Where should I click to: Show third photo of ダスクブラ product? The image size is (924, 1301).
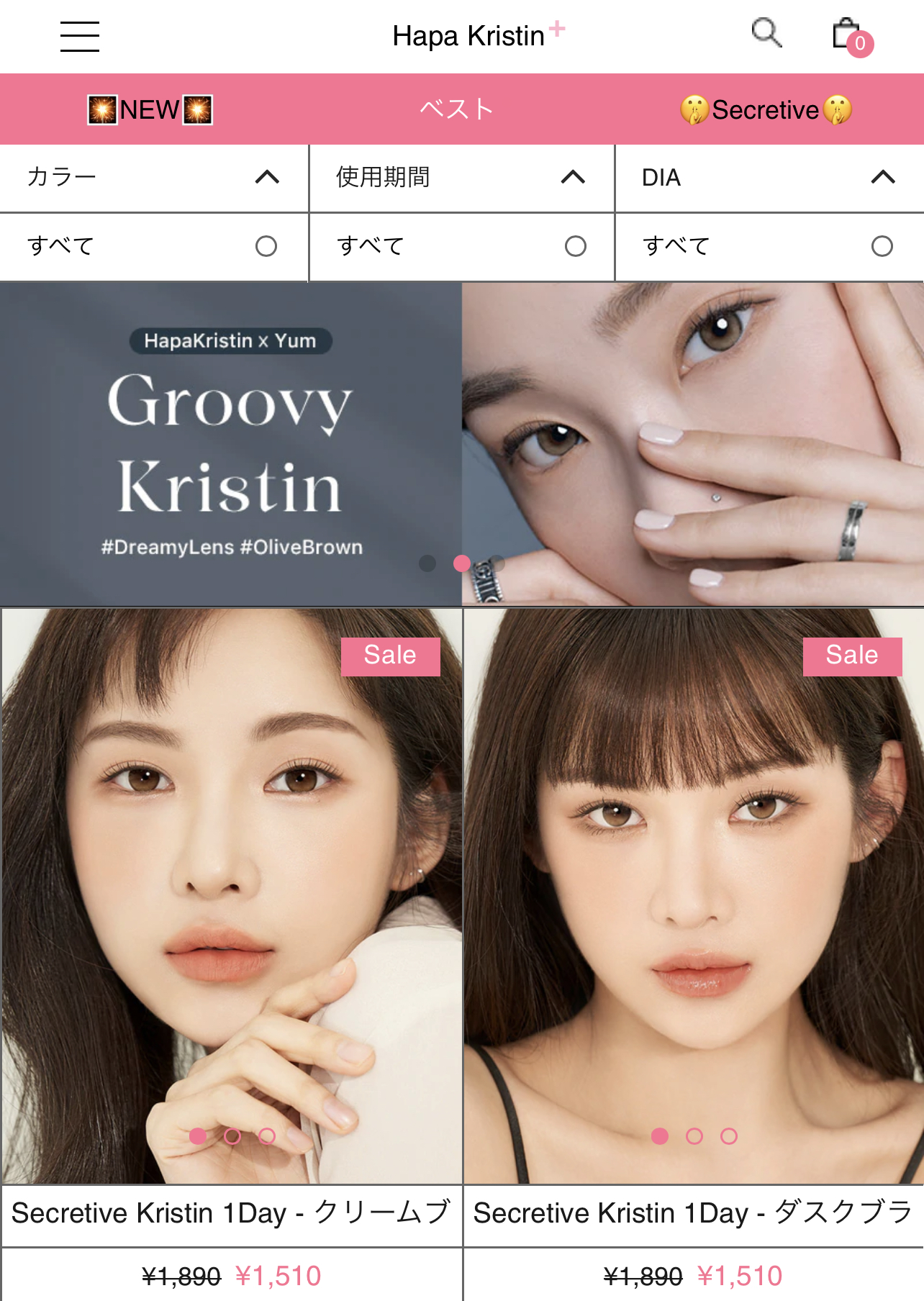729,1136
